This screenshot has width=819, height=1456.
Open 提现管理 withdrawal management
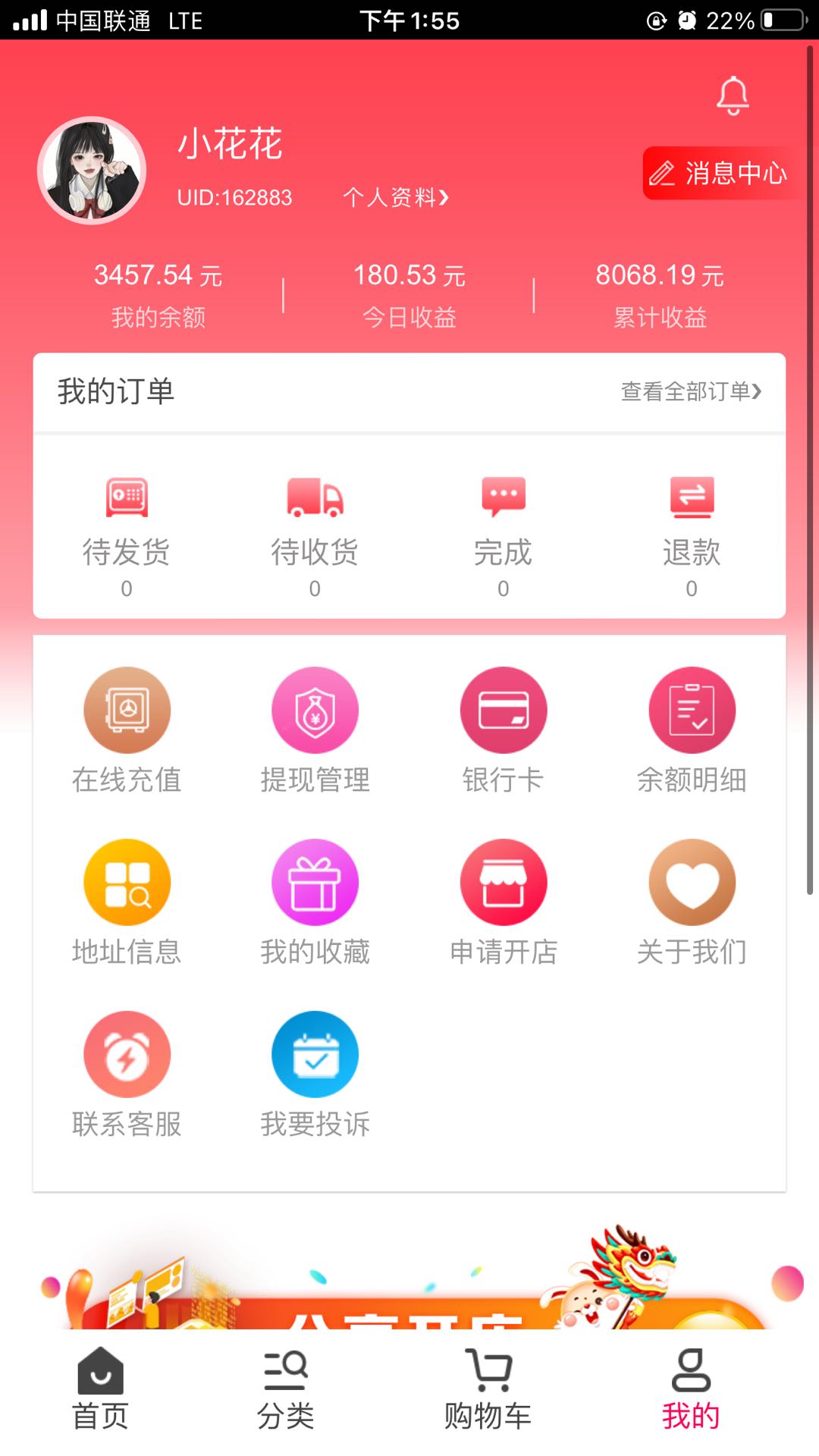[x=315, y=730]
